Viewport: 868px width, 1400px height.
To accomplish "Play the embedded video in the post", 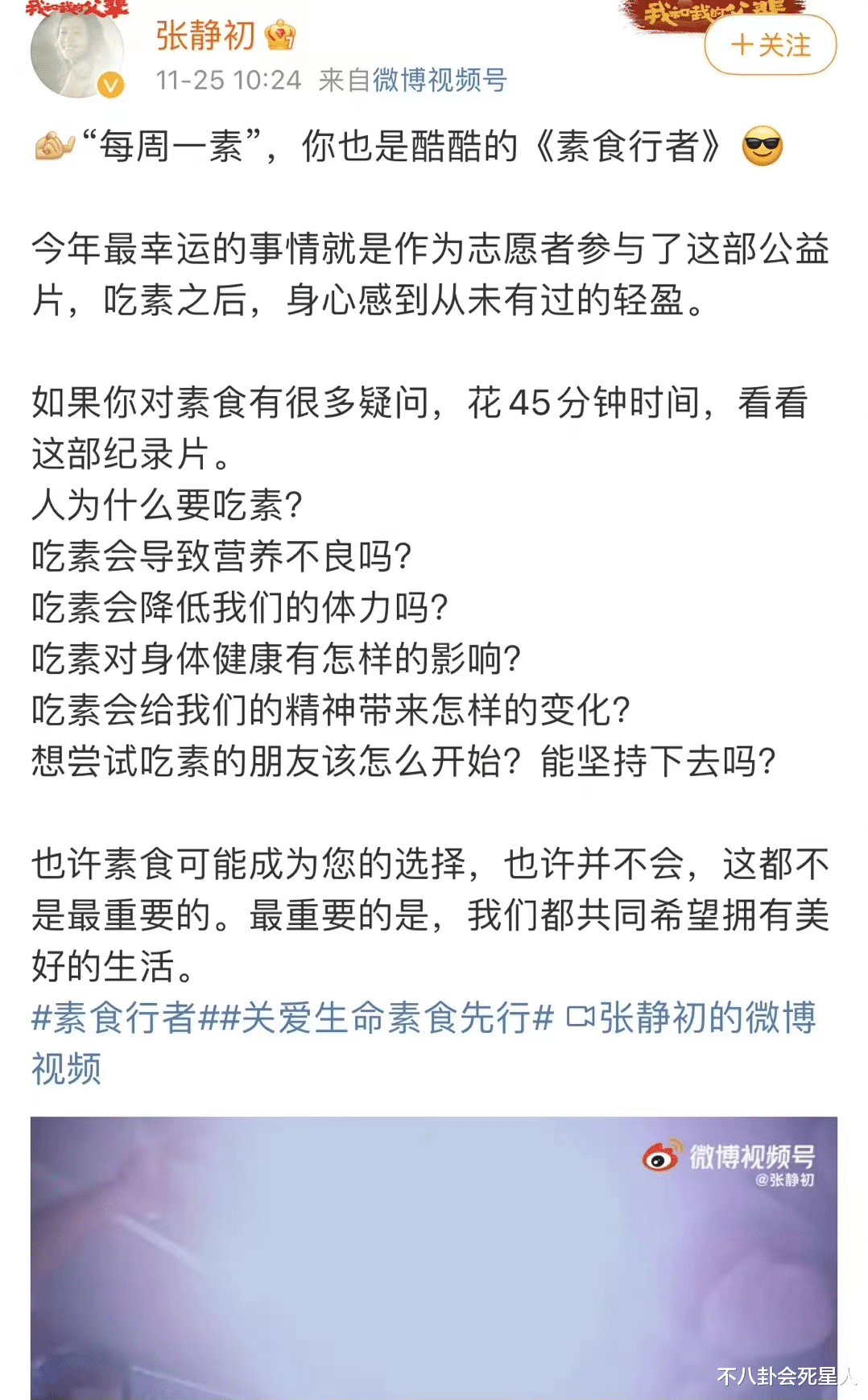I will [434, 1258].
